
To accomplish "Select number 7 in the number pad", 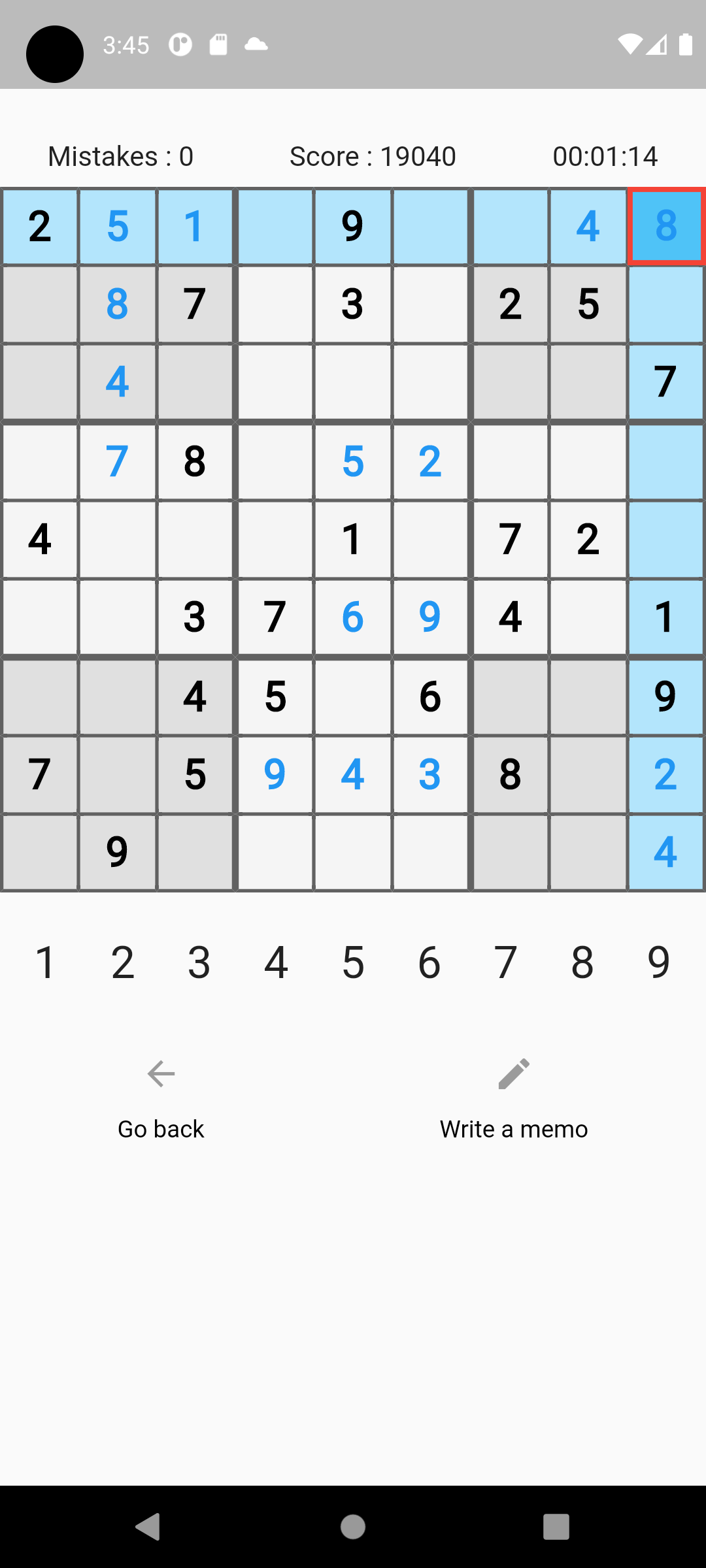I will tap(506, 962).
